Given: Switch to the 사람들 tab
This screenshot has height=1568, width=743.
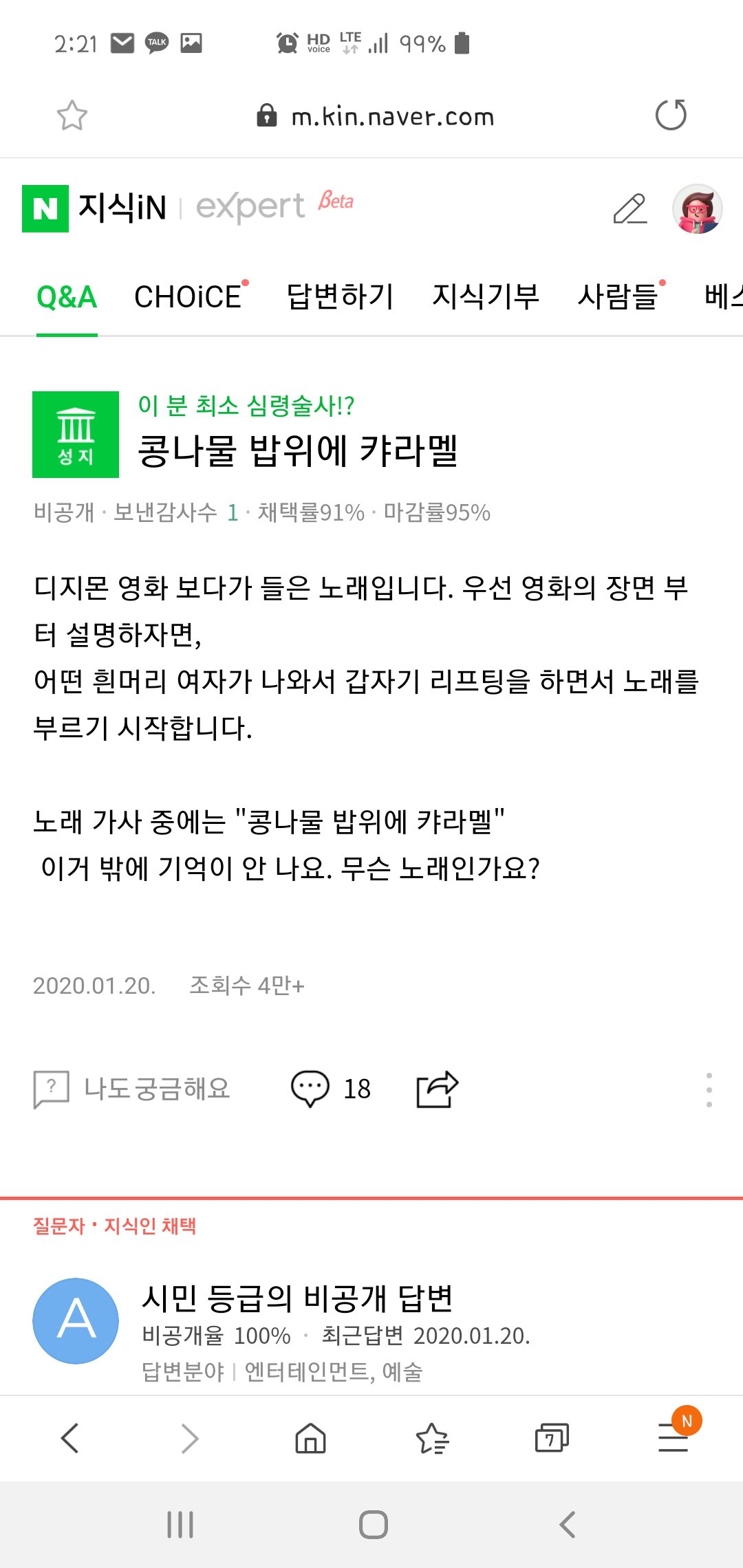Looking at the screenshot, I should (618, 297).
